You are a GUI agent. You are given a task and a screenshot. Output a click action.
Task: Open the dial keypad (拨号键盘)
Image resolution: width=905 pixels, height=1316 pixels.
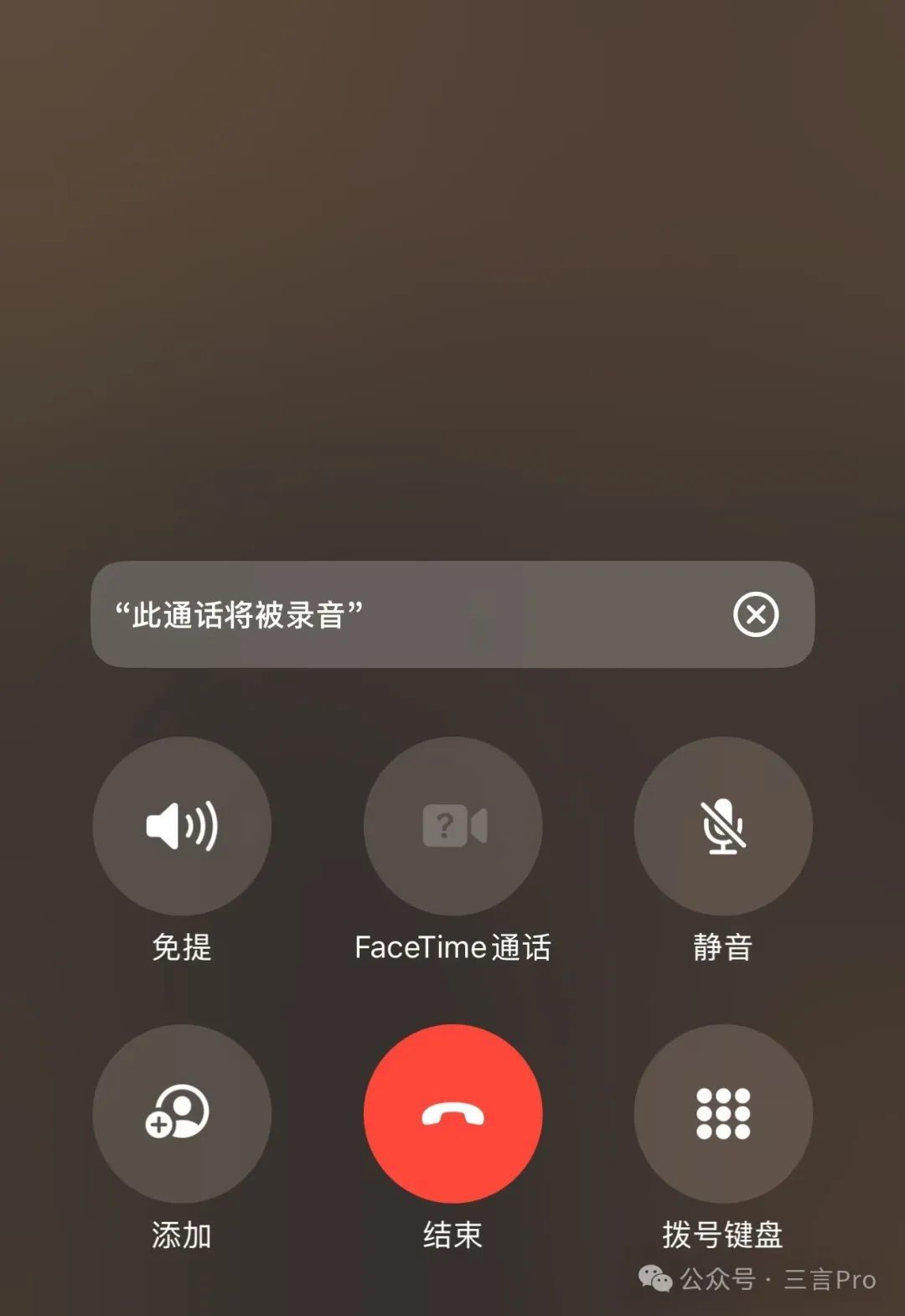pos(723,1113)
